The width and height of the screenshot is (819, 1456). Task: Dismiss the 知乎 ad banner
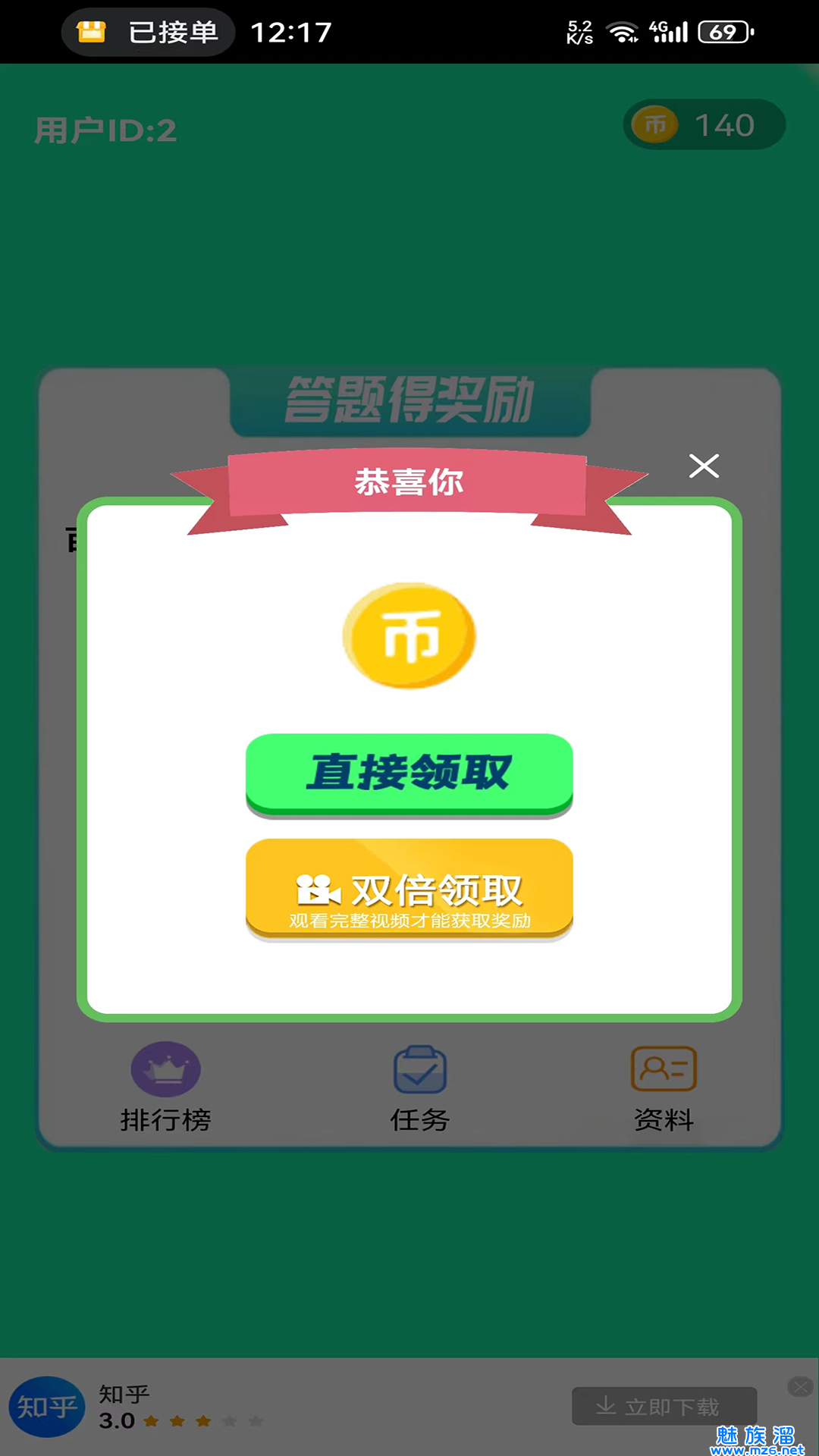pyautogui.click(x=800, y=1387)
